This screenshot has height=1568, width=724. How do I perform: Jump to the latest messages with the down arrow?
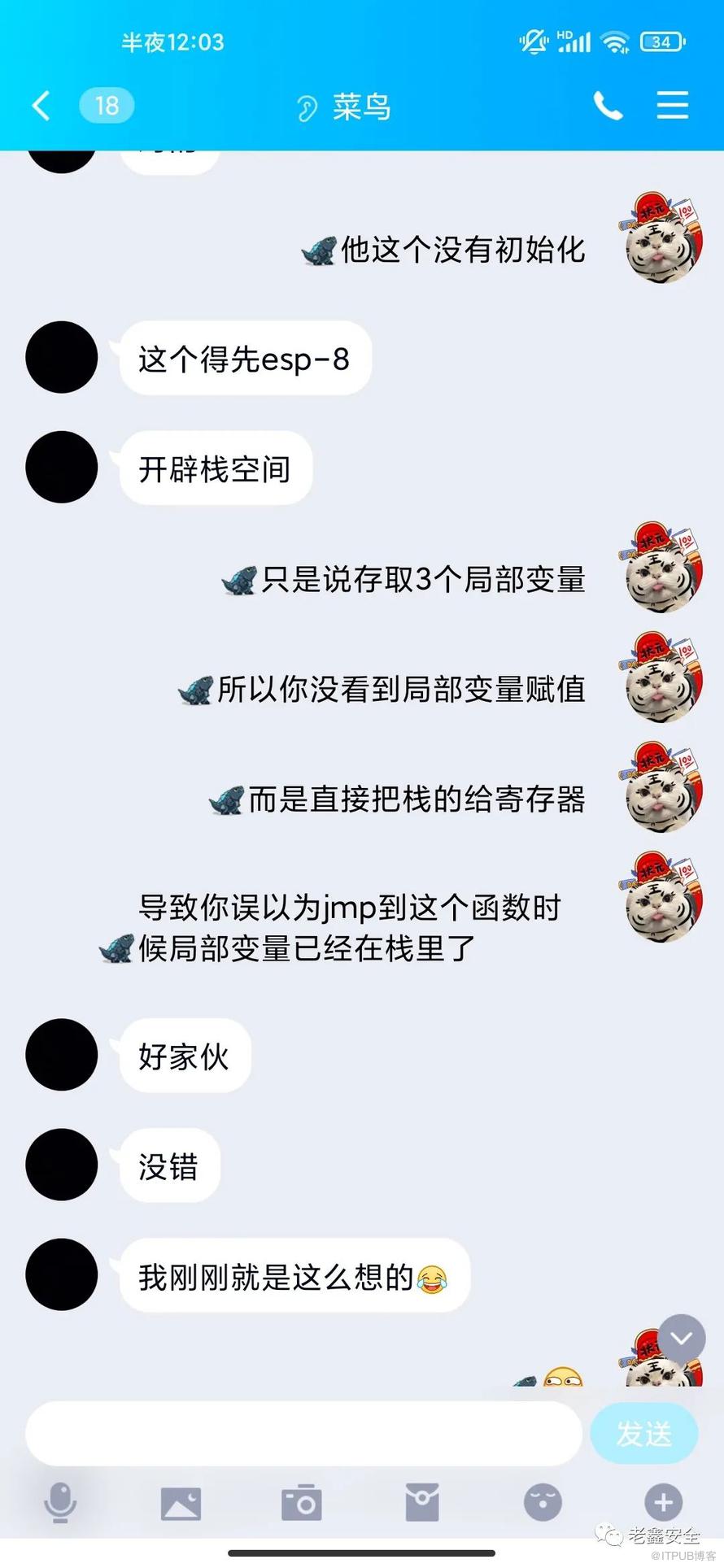[x=681, y=1339]
